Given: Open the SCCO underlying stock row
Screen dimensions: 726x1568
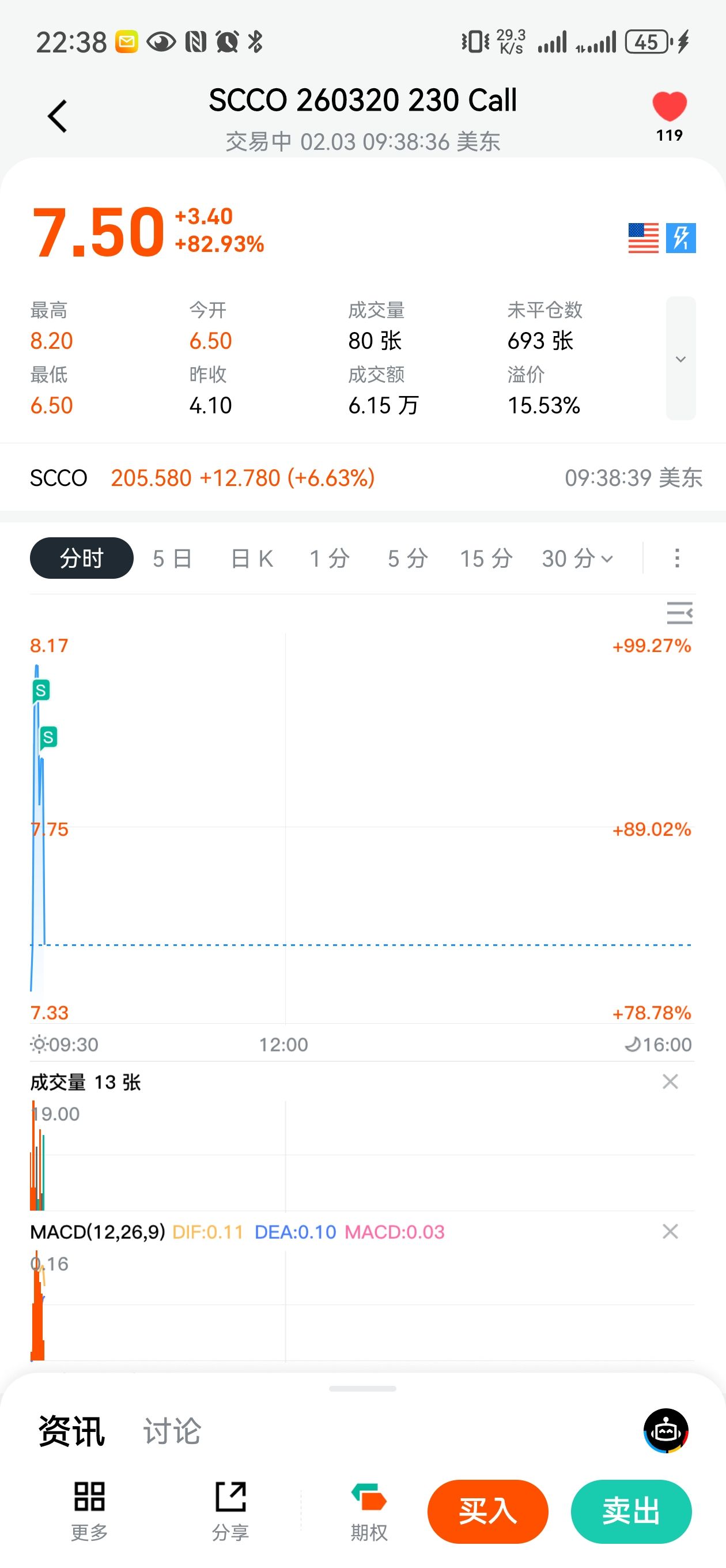Looking at the screenshot, I should click(x=362, y=478).
